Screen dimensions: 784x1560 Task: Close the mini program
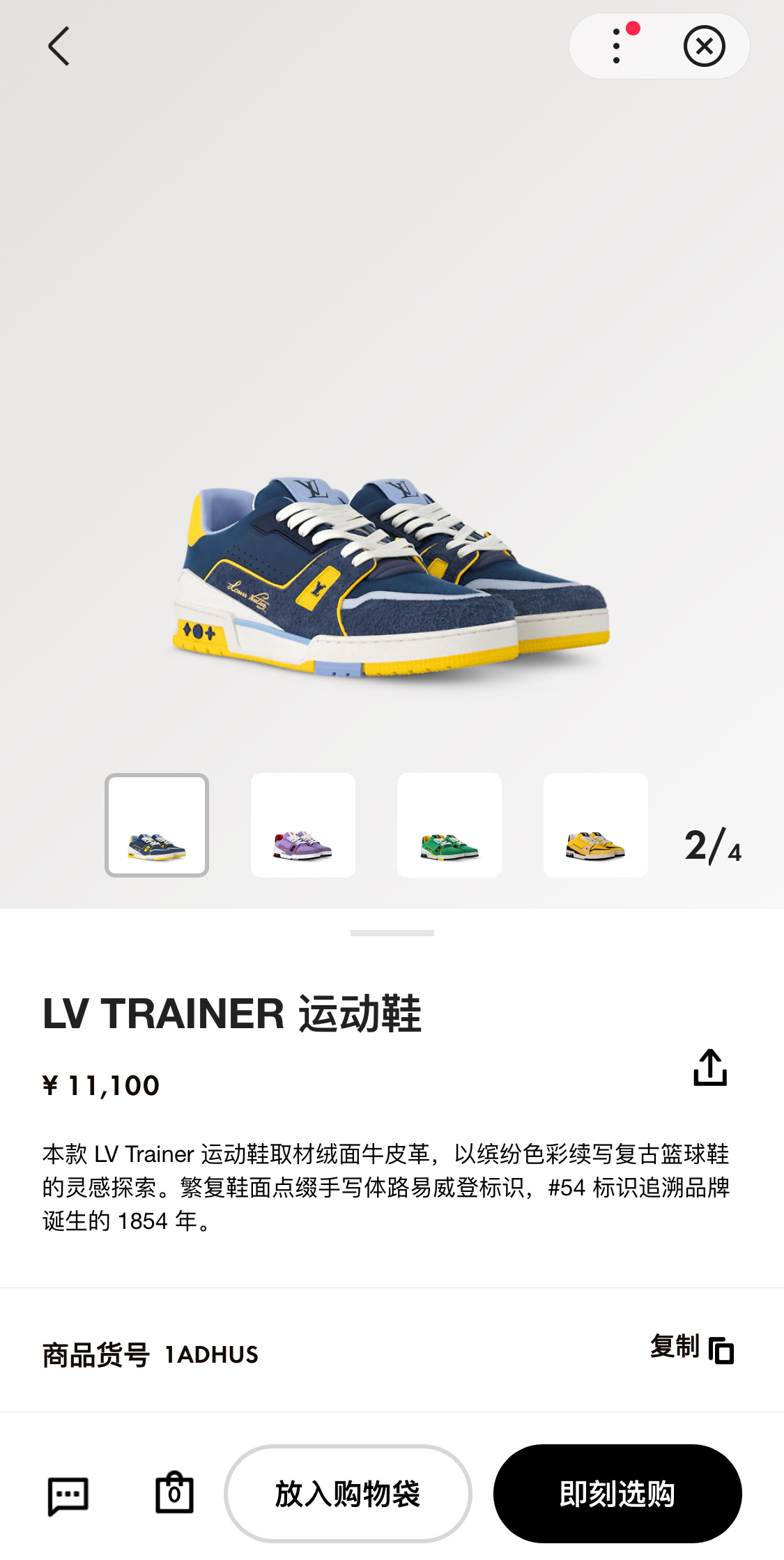click(x=704, y=47)
